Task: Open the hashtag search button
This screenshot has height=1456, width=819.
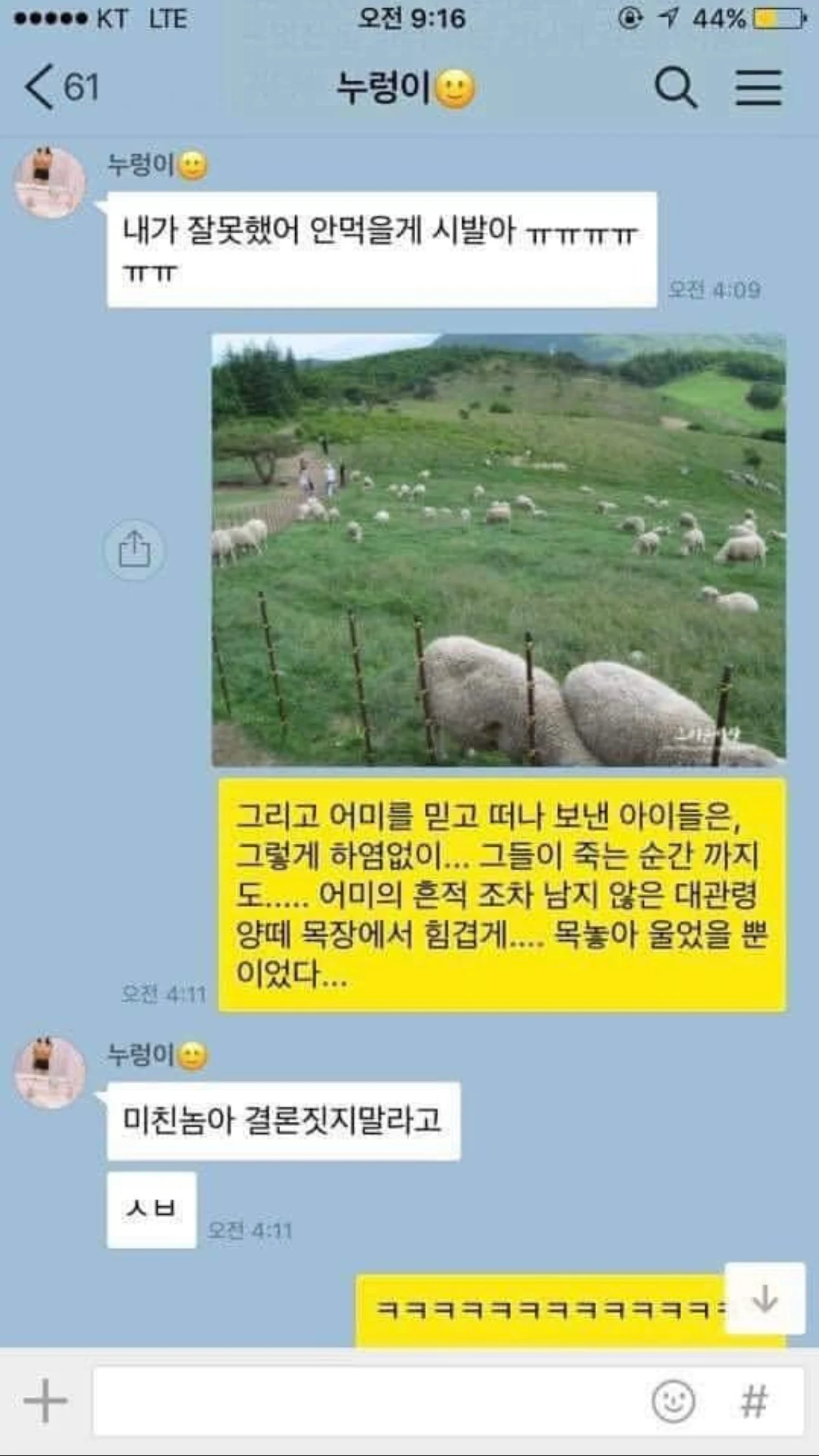Action: [754, 1401]
